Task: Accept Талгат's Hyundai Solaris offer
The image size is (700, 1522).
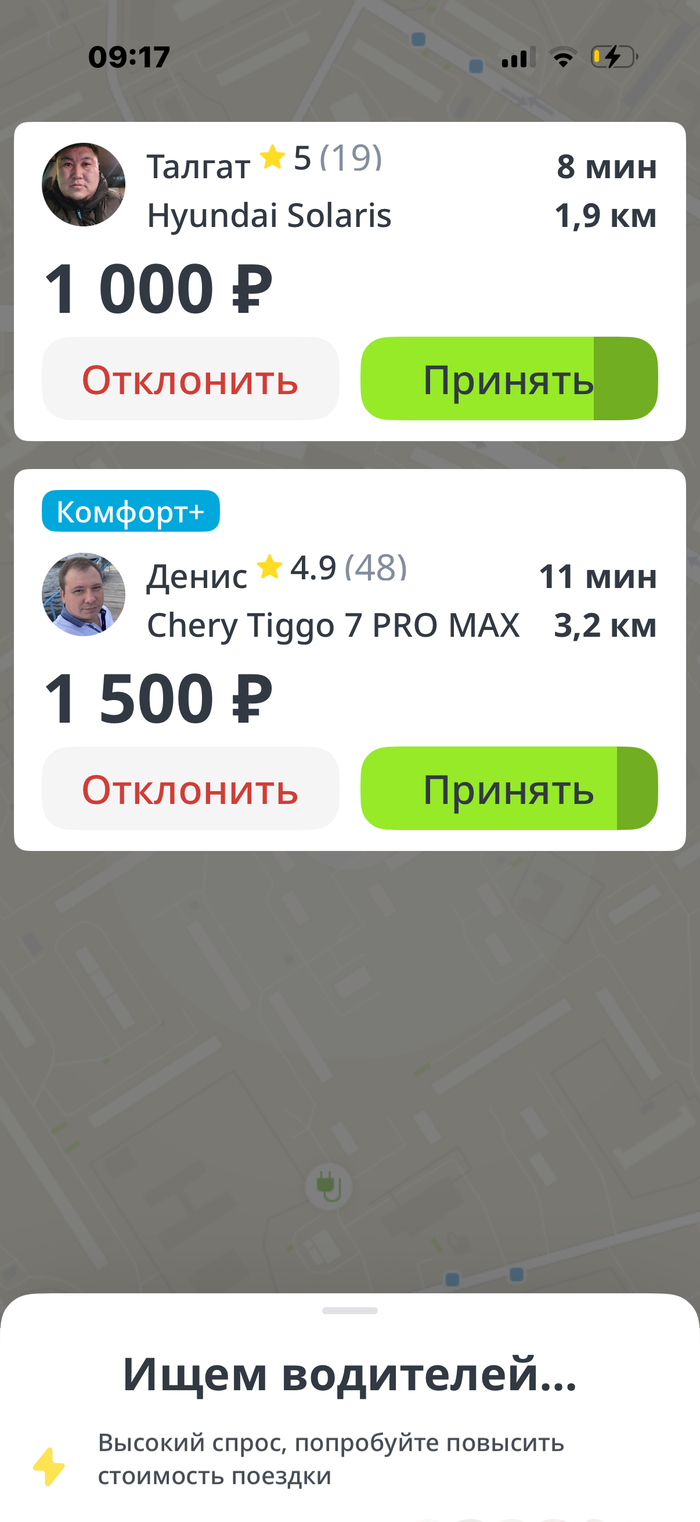Action: click(508, 379)
